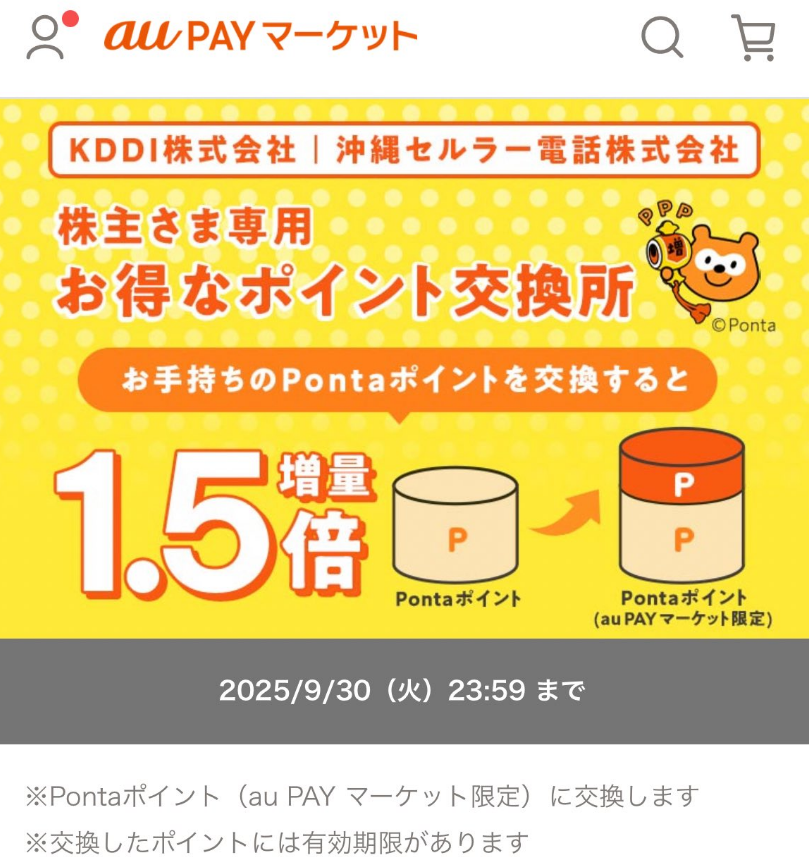
Task: Open the account profile icon
Action: coord(46,38)
